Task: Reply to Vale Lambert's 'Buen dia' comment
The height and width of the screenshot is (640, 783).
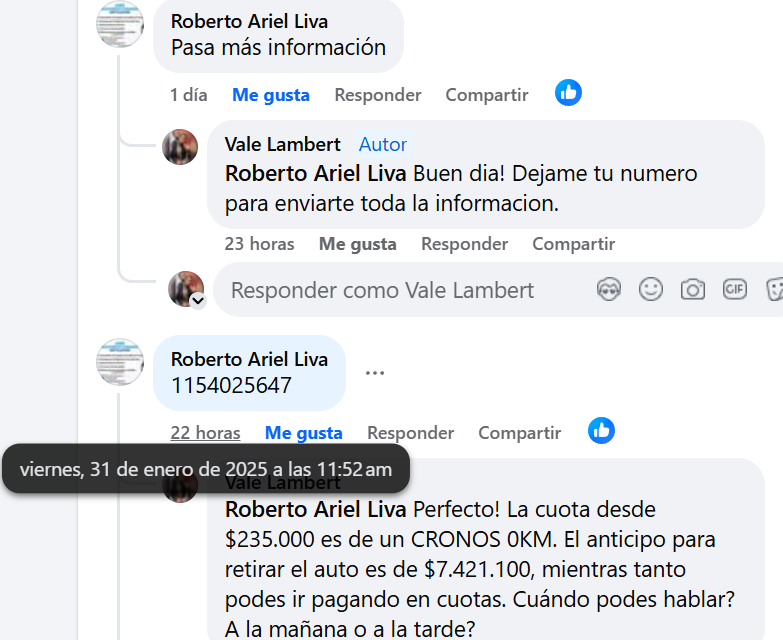Action: coord(464,244)
